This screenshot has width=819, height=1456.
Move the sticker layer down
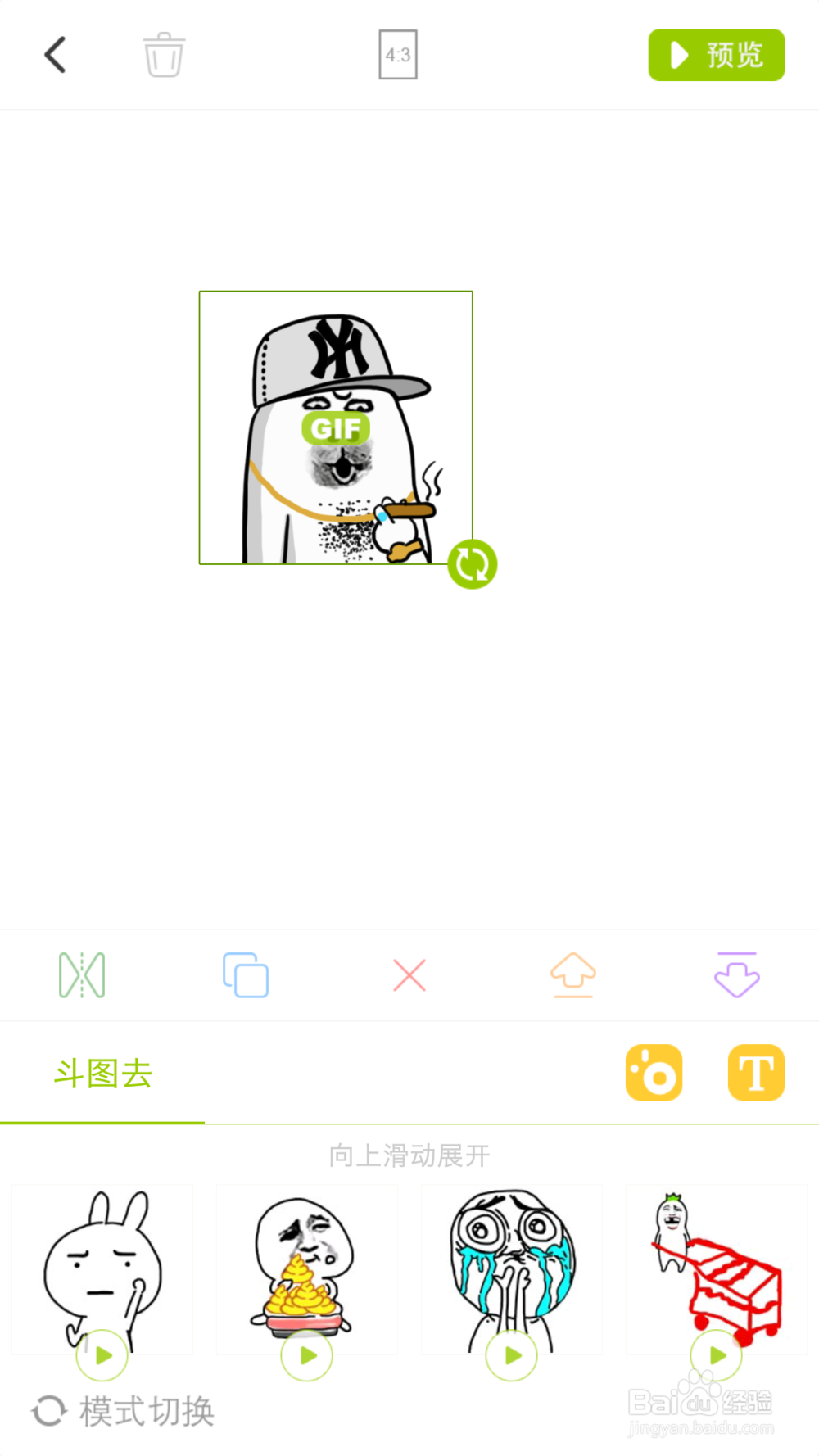(736, 974)
